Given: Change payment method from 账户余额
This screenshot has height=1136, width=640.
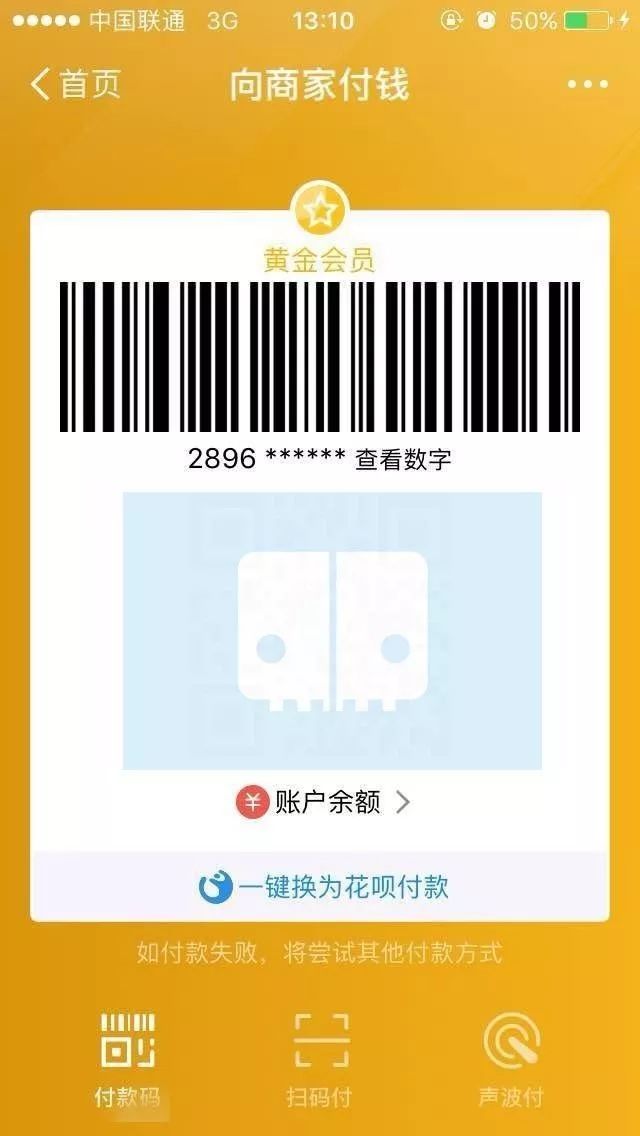Looking at the screenshot, I should coord(325,802).
